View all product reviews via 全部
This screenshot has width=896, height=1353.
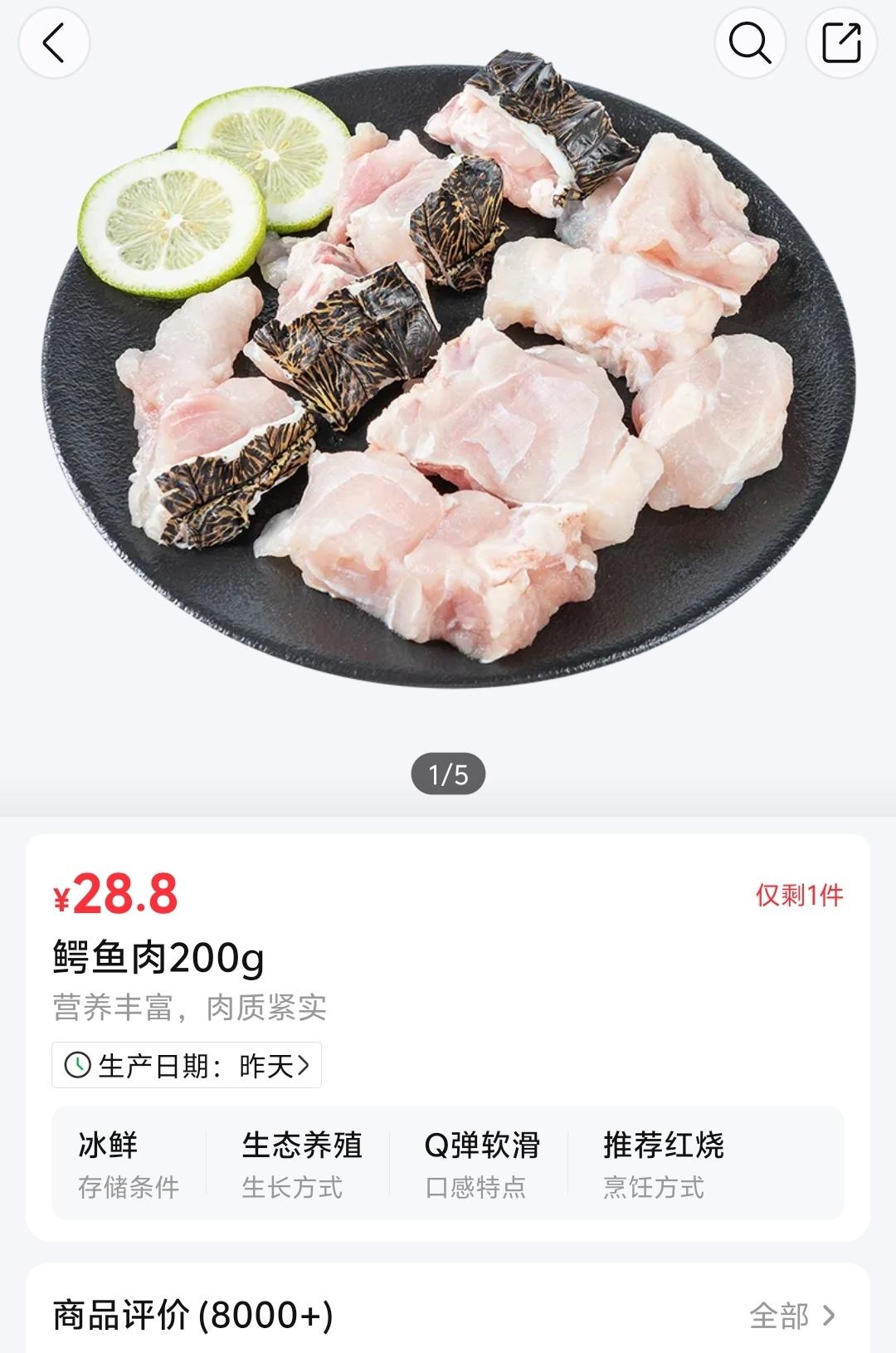tap(791, 1316)
